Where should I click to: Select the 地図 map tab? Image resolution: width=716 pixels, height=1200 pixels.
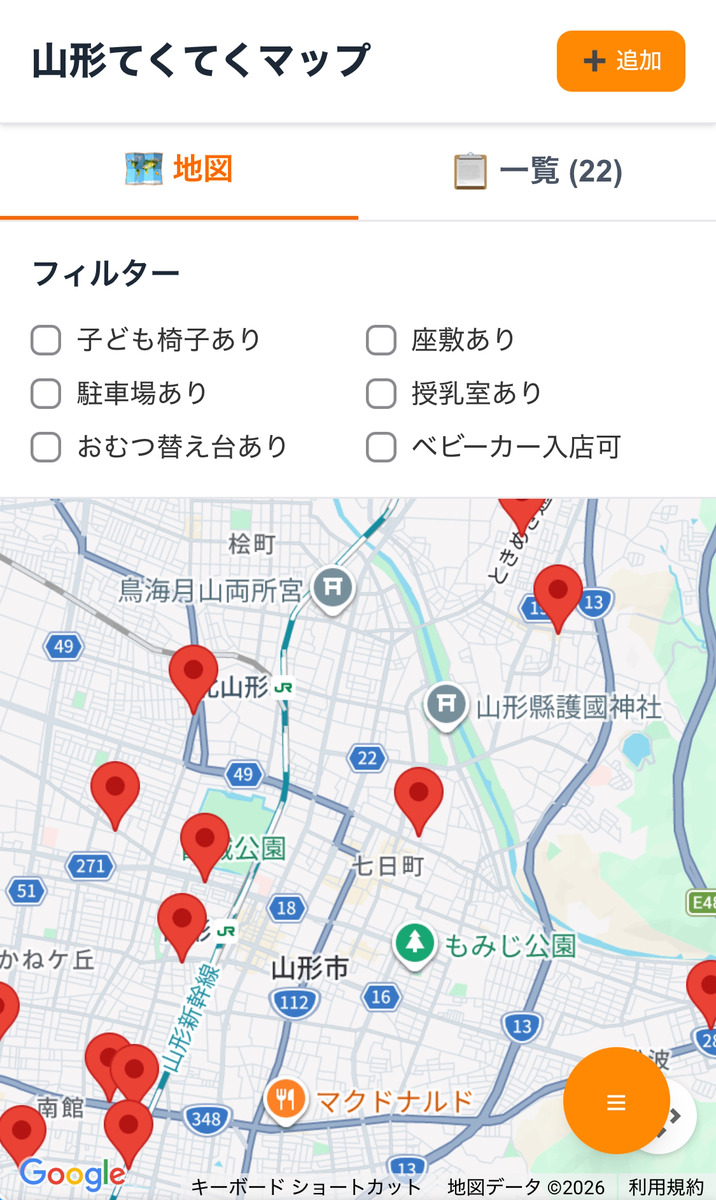[x=179, y=170]
